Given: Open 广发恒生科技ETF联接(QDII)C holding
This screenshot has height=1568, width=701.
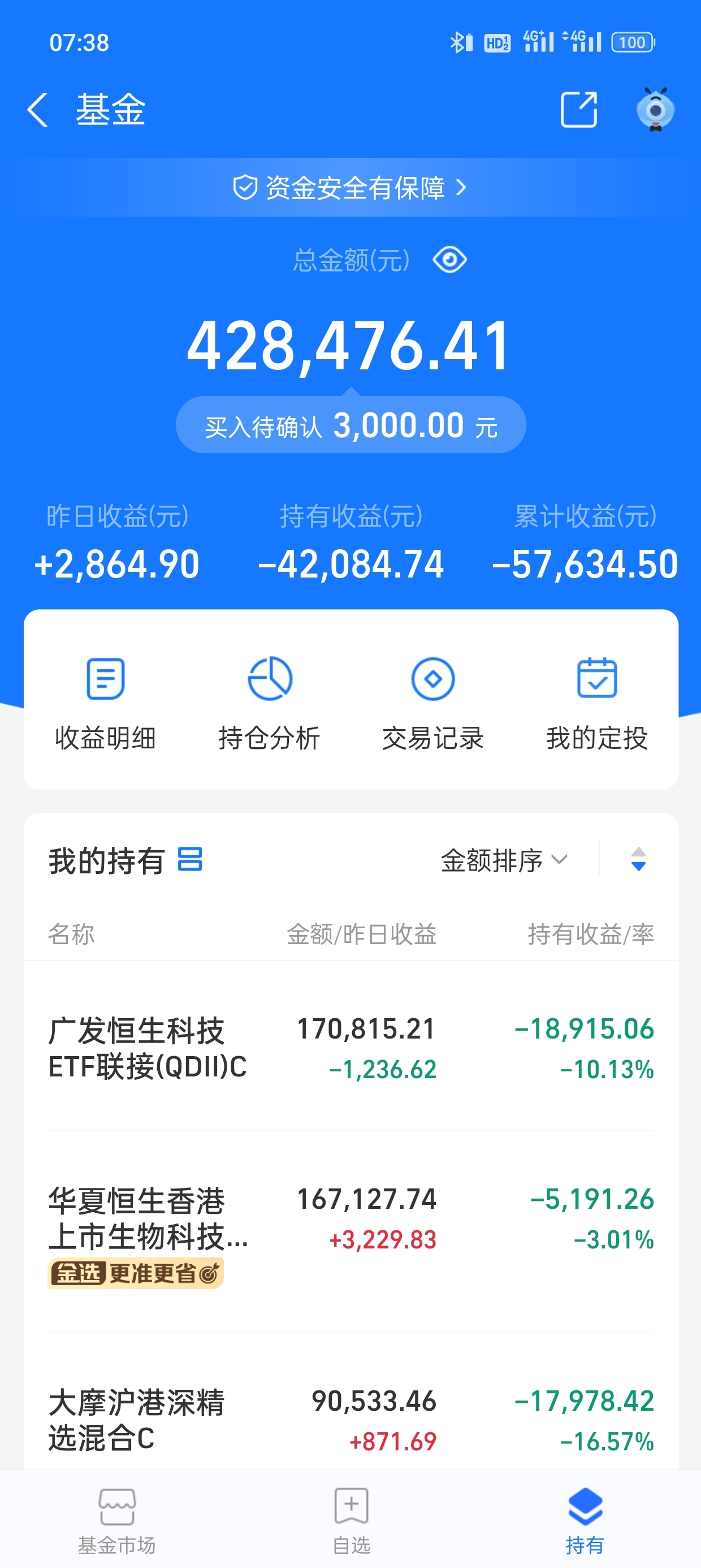Looking at the screenshot, I should [350, 1047].
